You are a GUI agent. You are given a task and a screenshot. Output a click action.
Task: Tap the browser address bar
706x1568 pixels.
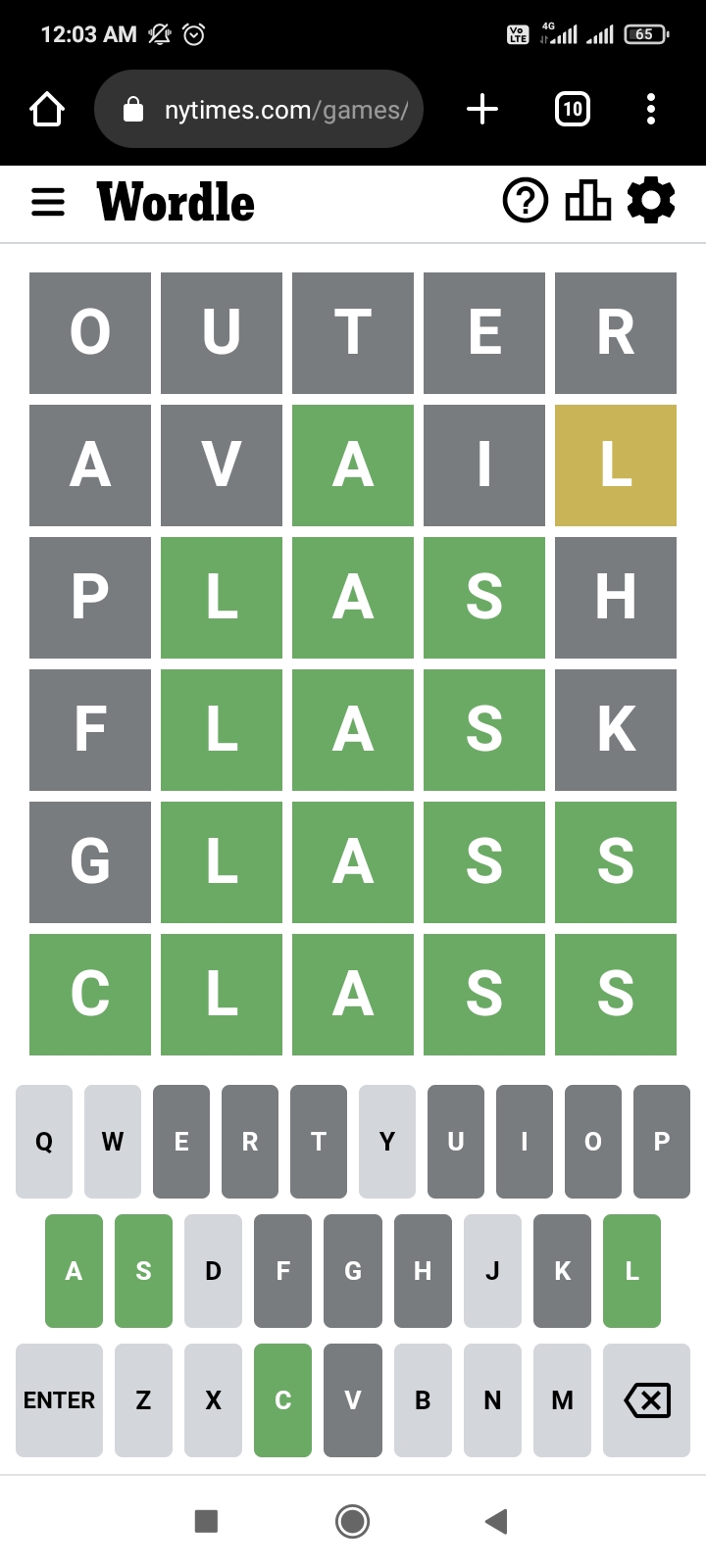click(x=259, y=109)
